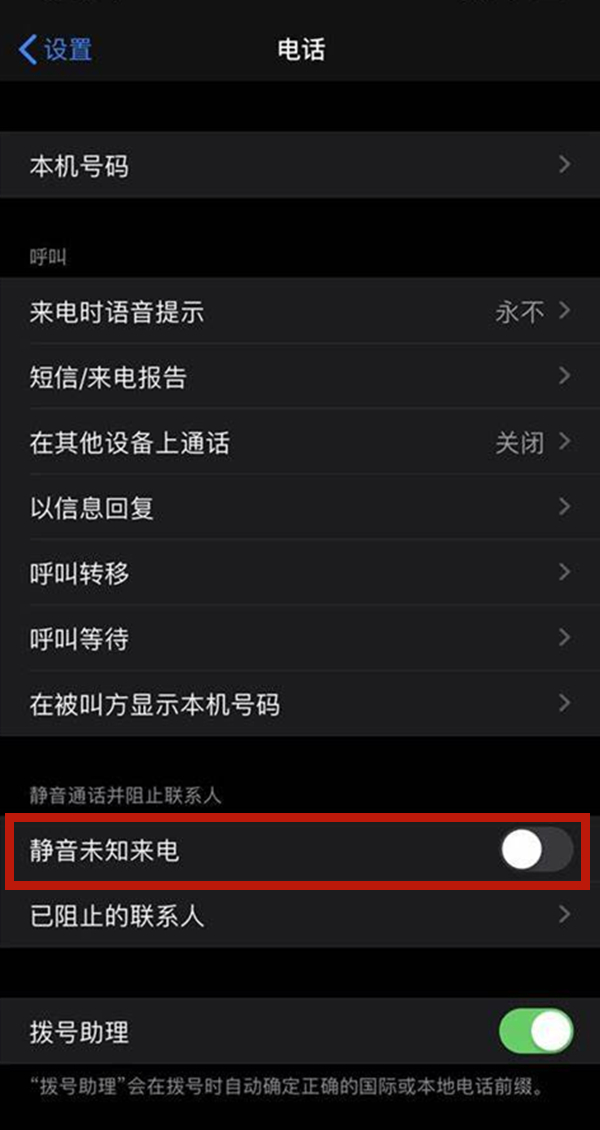Go back to 设置
Viewport: 600px width, 1130px height.
click(55, 49)
